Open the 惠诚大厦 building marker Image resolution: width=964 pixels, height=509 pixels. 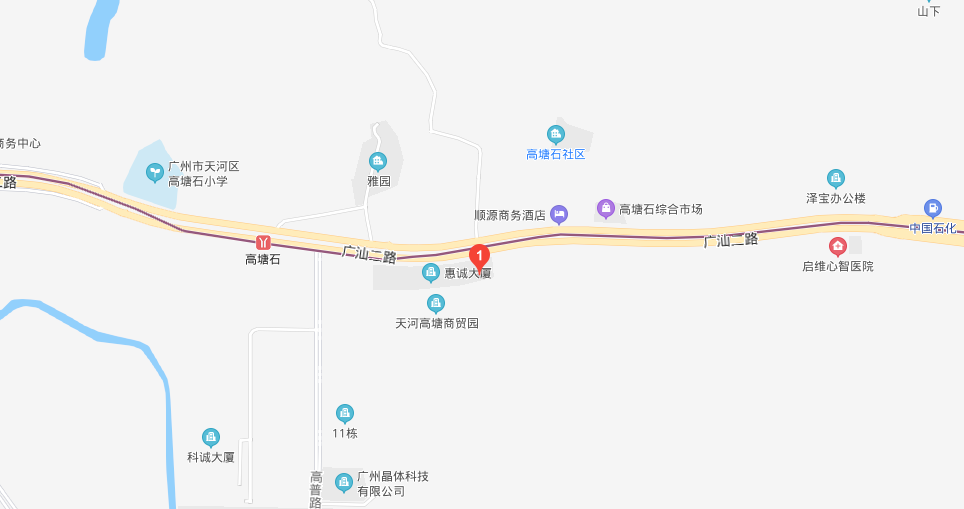pyautogui.click(x=431, y=272)
